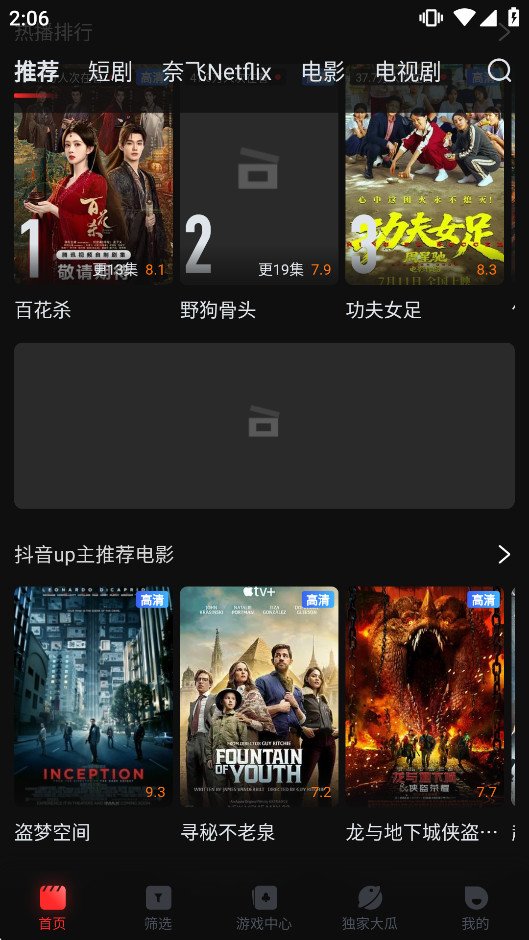The width and height of the screenshot is (529, 940).
Task: Open the 龙与地下城侠盗 movie poster
Action: click(425, 697)
